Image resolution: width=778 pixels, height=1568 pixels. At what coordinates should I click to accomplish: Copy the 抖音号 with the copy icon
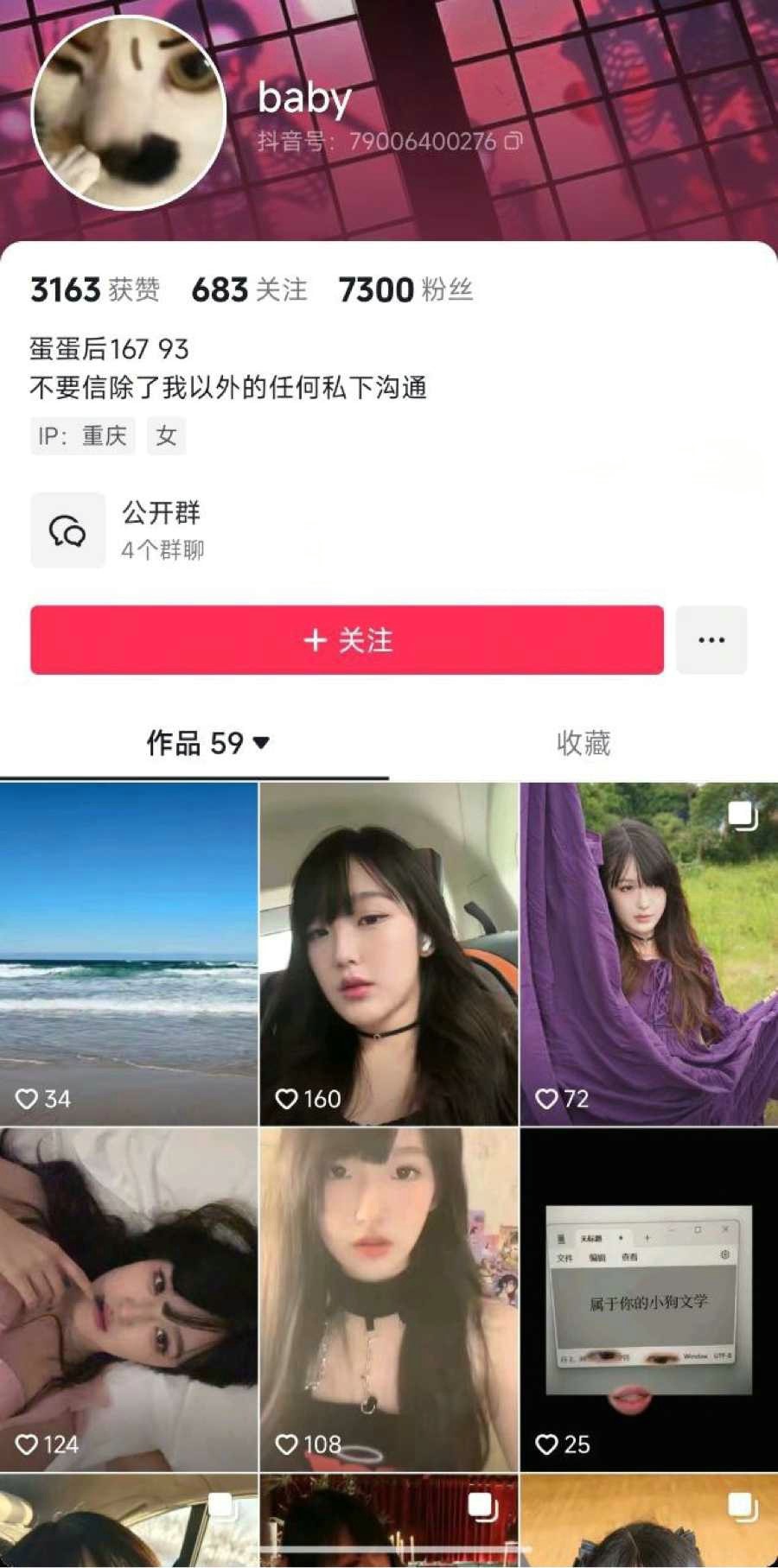point(513,141)
